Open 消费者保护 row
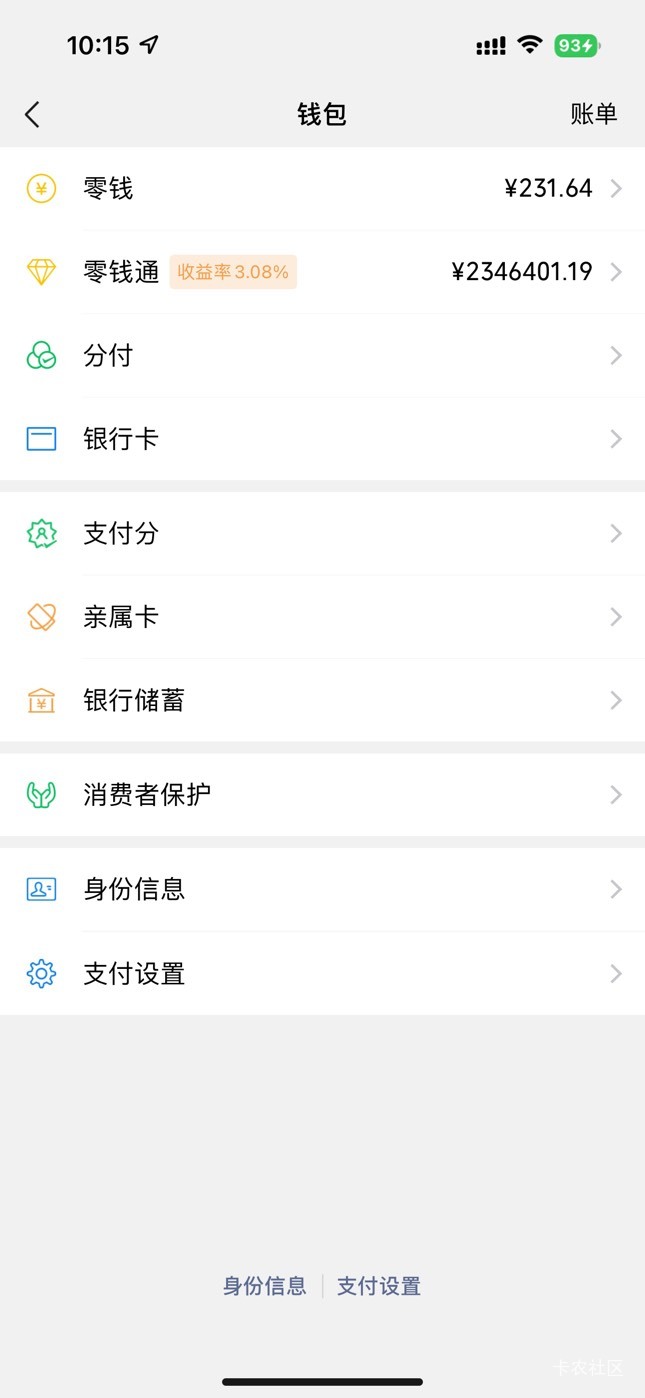The image size is (645, 1398). point(322,795)
